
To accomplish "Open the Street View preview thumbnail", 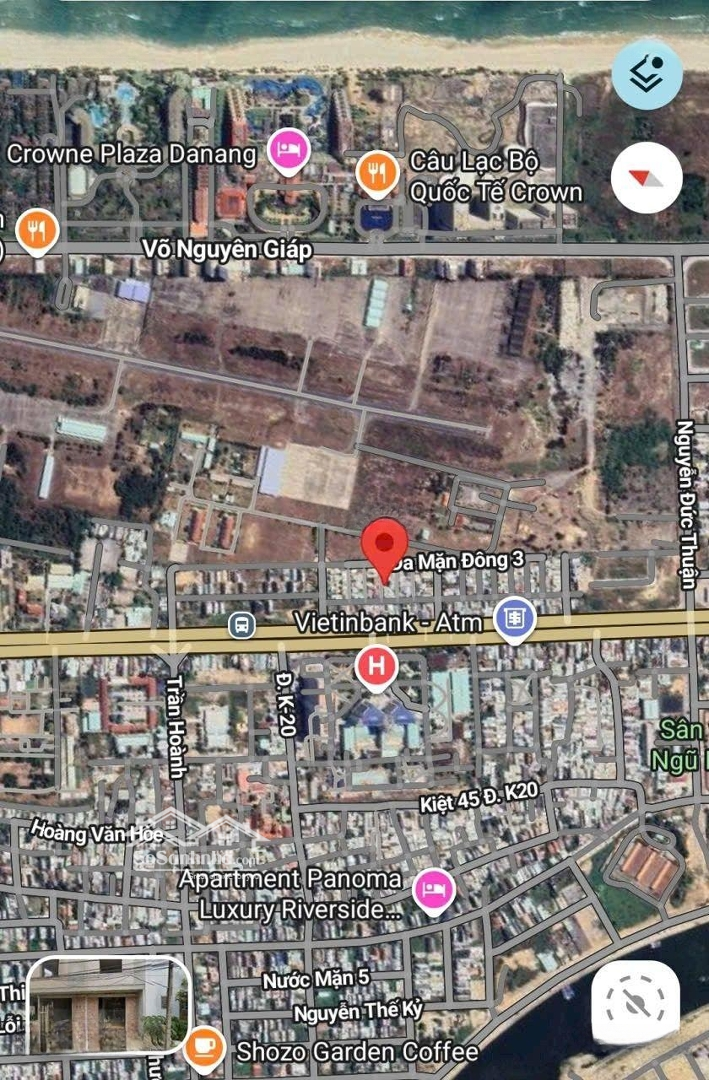I will point(107,1005).
